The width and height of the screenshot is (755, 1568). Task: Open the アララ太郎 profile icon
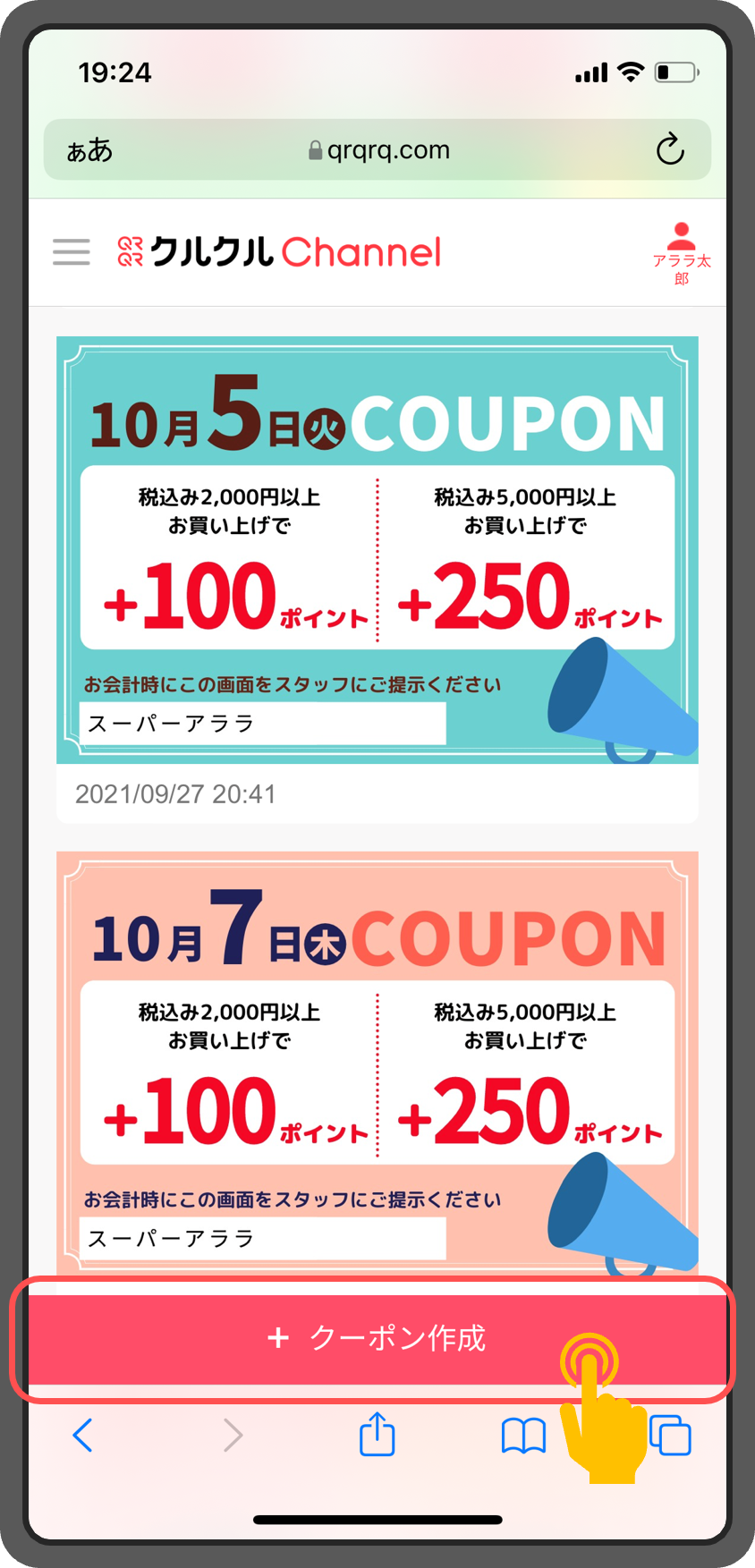[x=681, y=253]
